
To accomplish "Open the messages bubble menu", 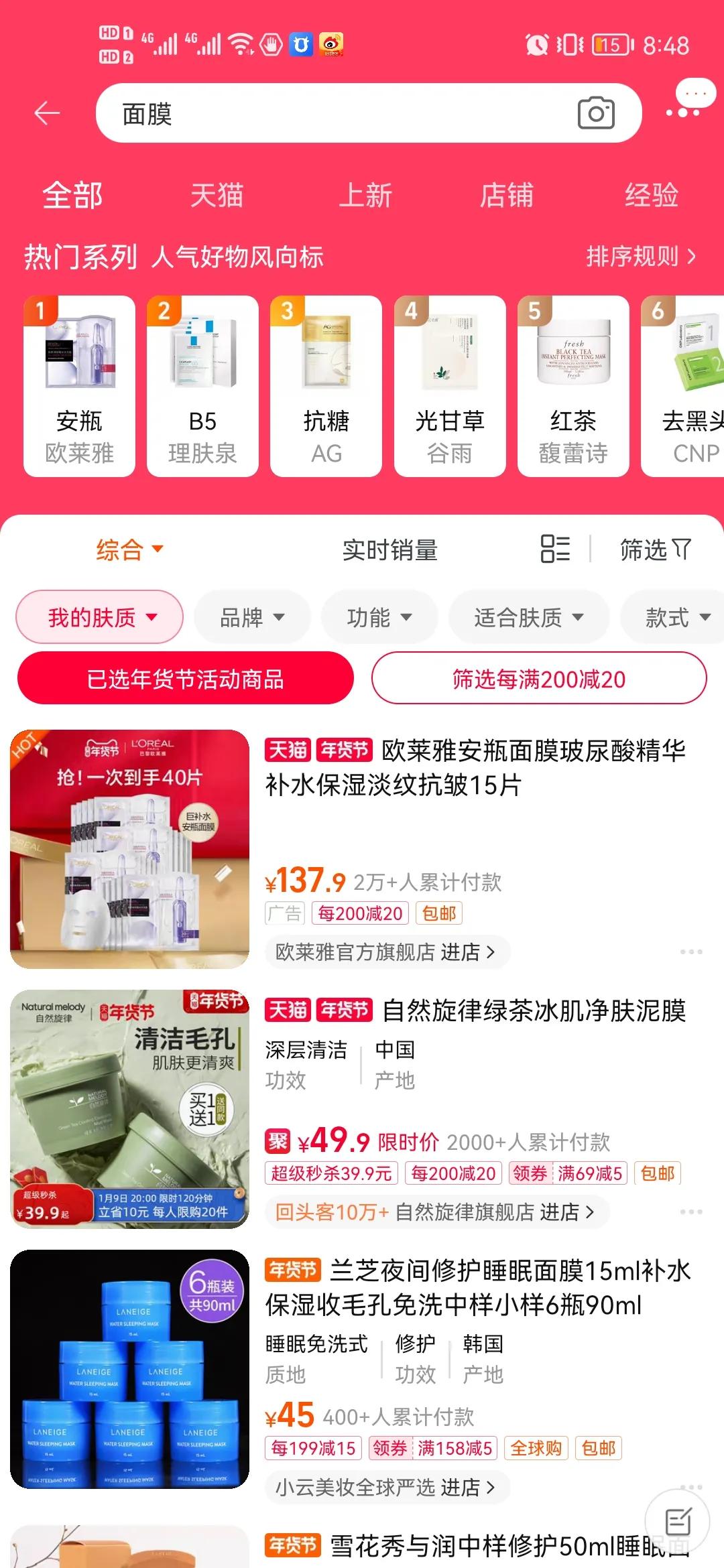I will pyautogui.click(x=687, y=101).
